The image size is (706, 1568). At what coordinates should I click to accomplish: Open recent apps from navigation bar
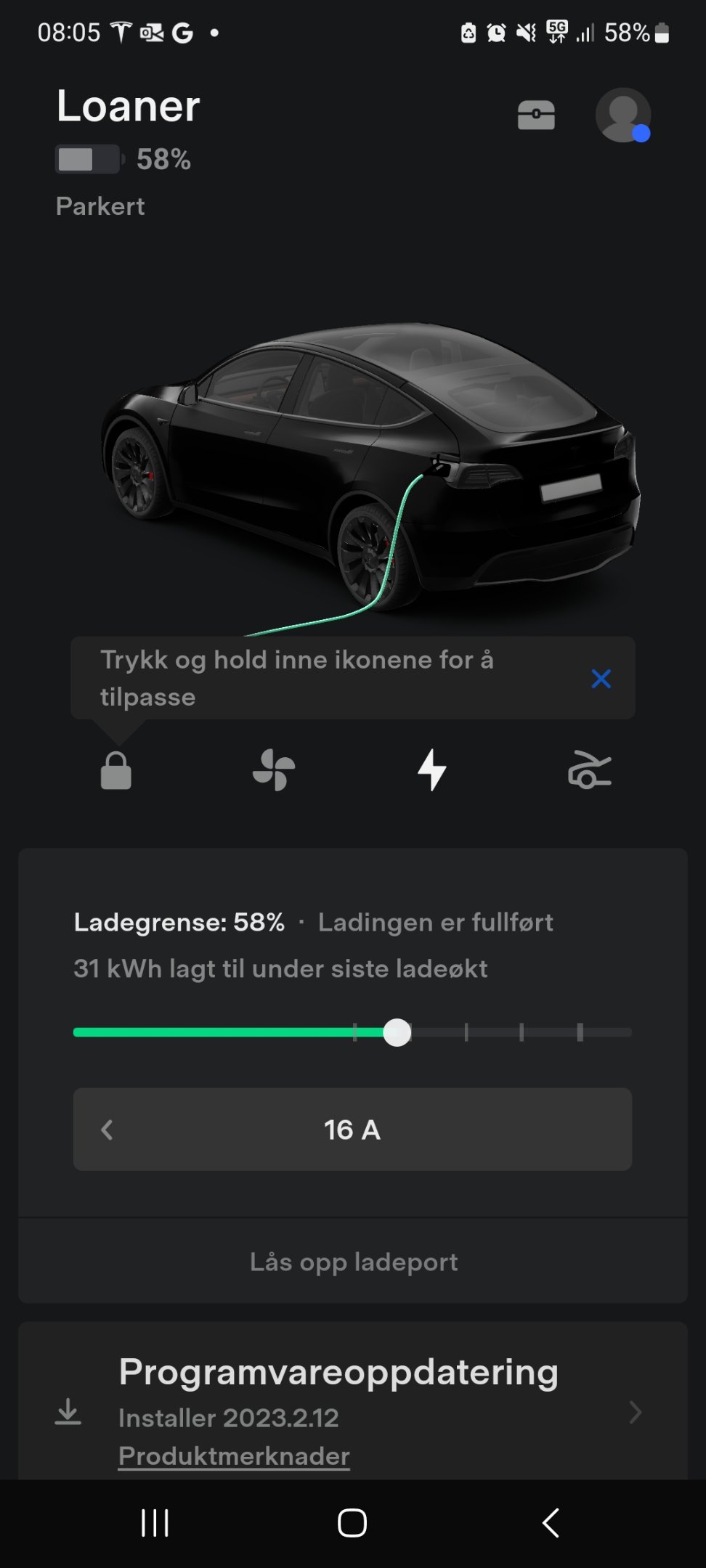(155, 1522)
